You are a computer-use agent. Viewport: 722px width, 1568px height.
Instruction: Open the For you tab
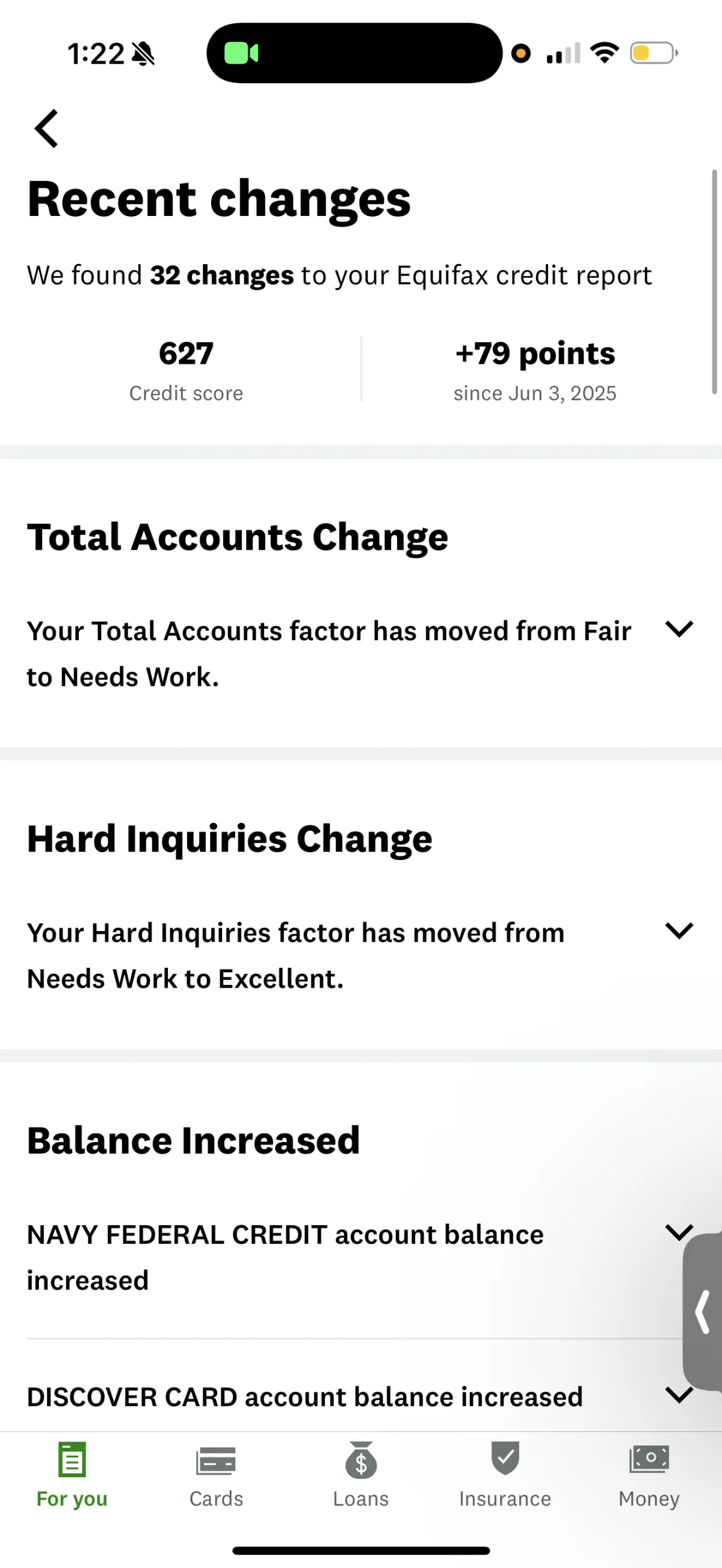pos(72,1476)
